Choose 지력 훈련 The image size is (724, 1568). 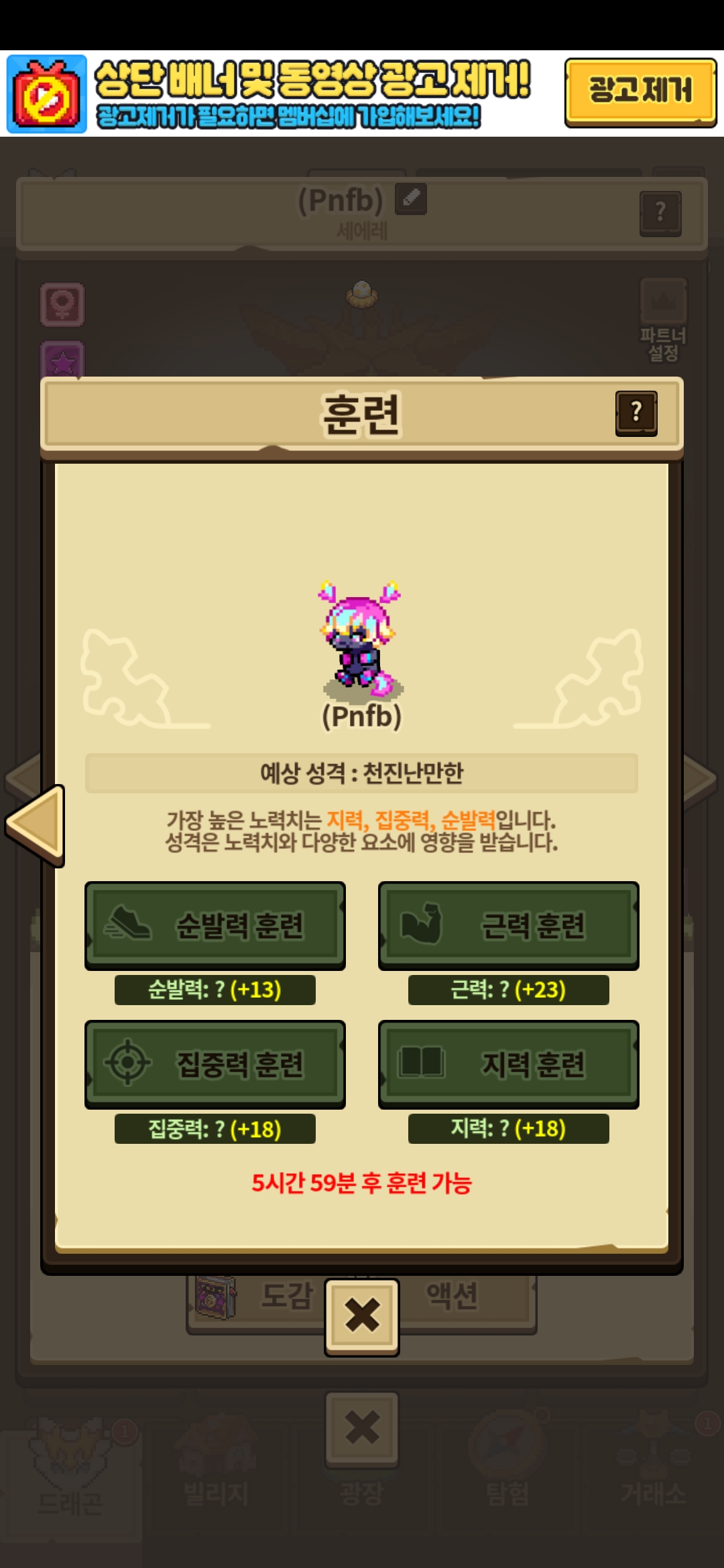[x=508, y=1064]
